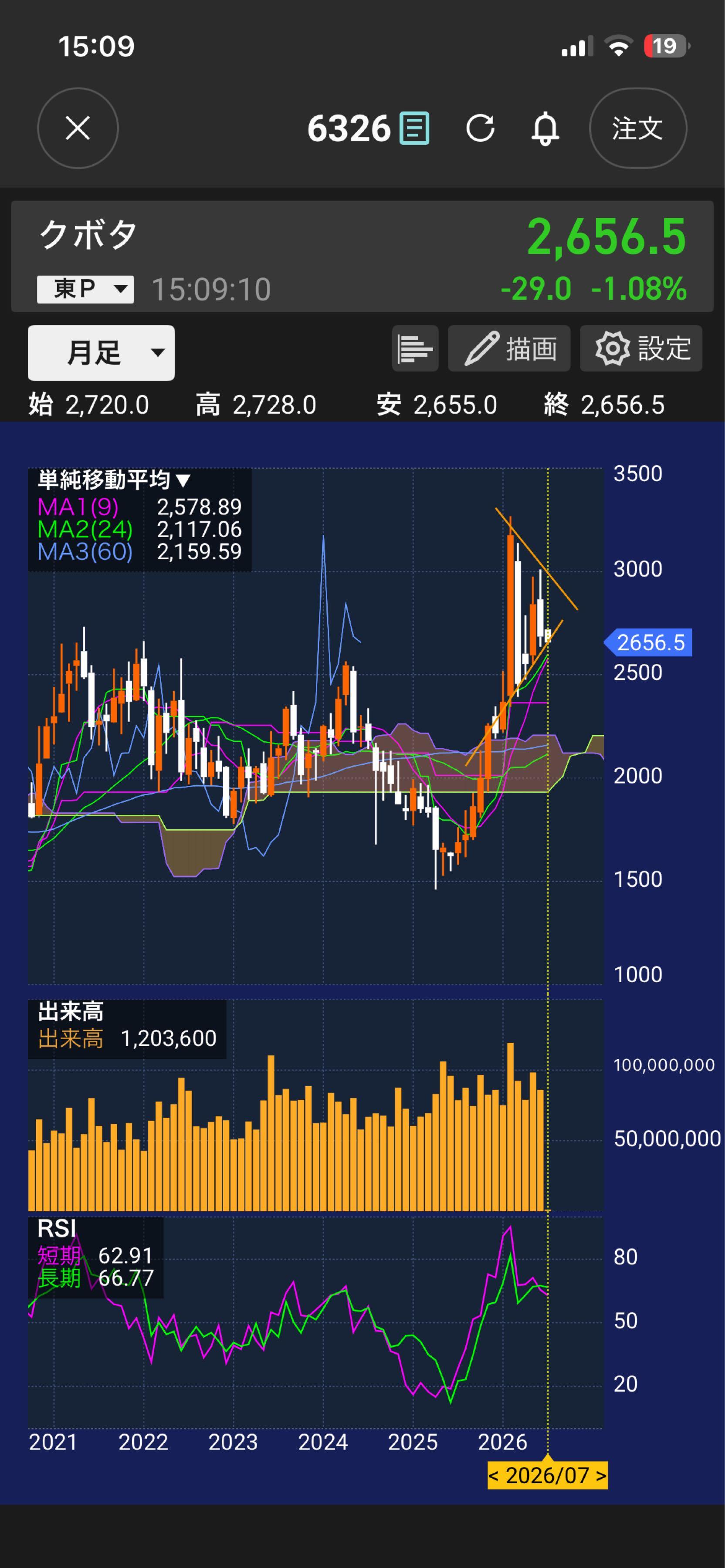Screen dimensions: 725x1568
Task: Open the price alert bell
Action: 545,128
